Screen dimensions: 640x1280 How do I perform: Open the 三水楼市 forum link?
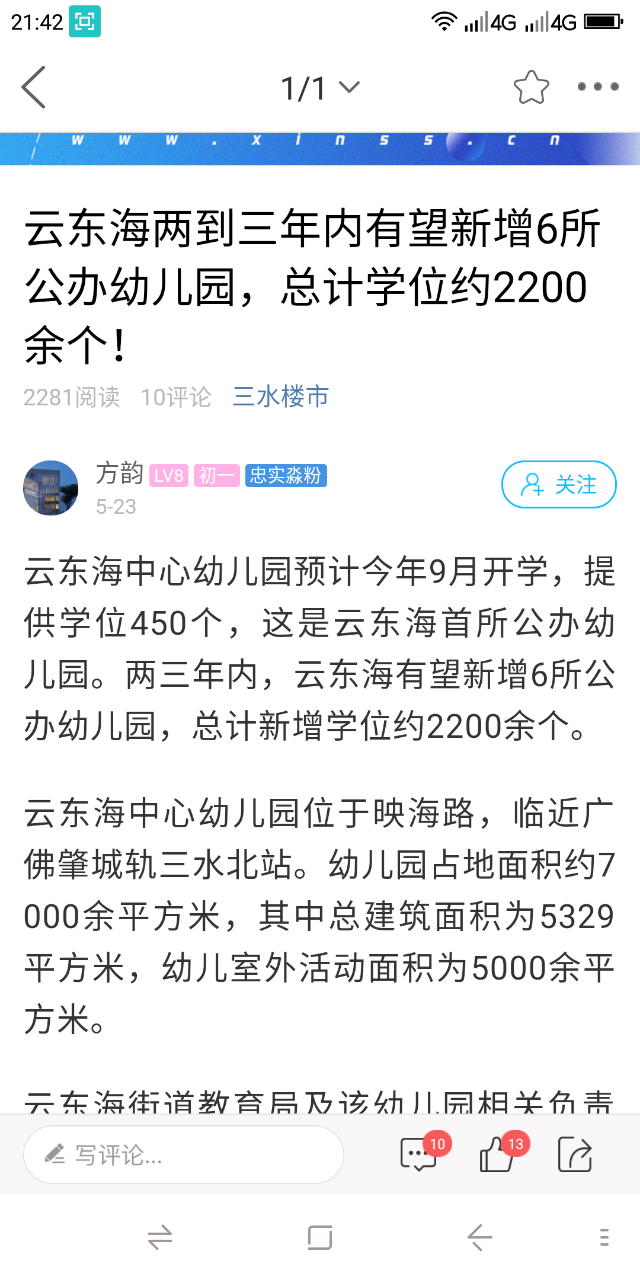281,397
